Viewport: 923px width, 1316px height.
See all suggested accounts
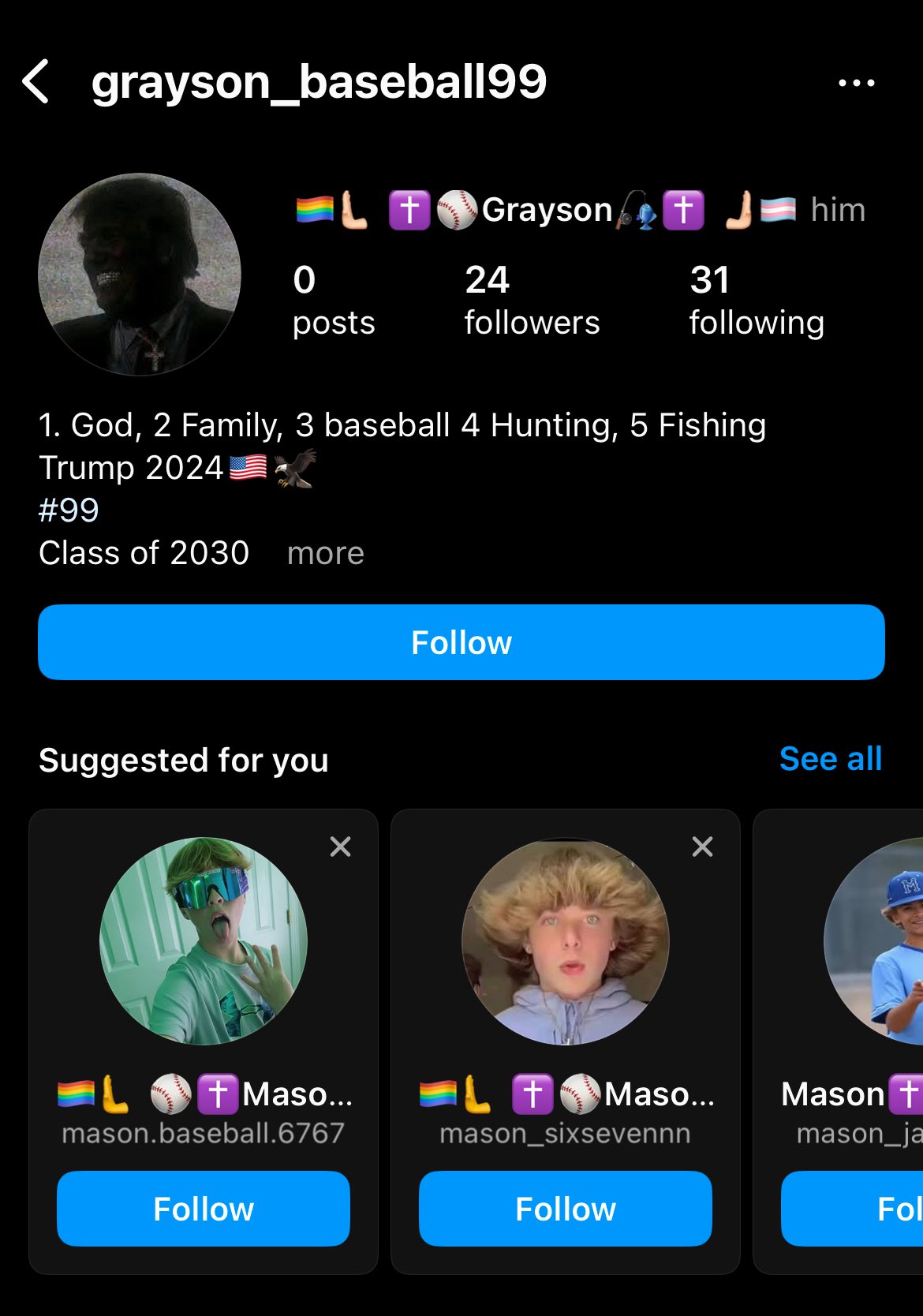tap(830, 759)
